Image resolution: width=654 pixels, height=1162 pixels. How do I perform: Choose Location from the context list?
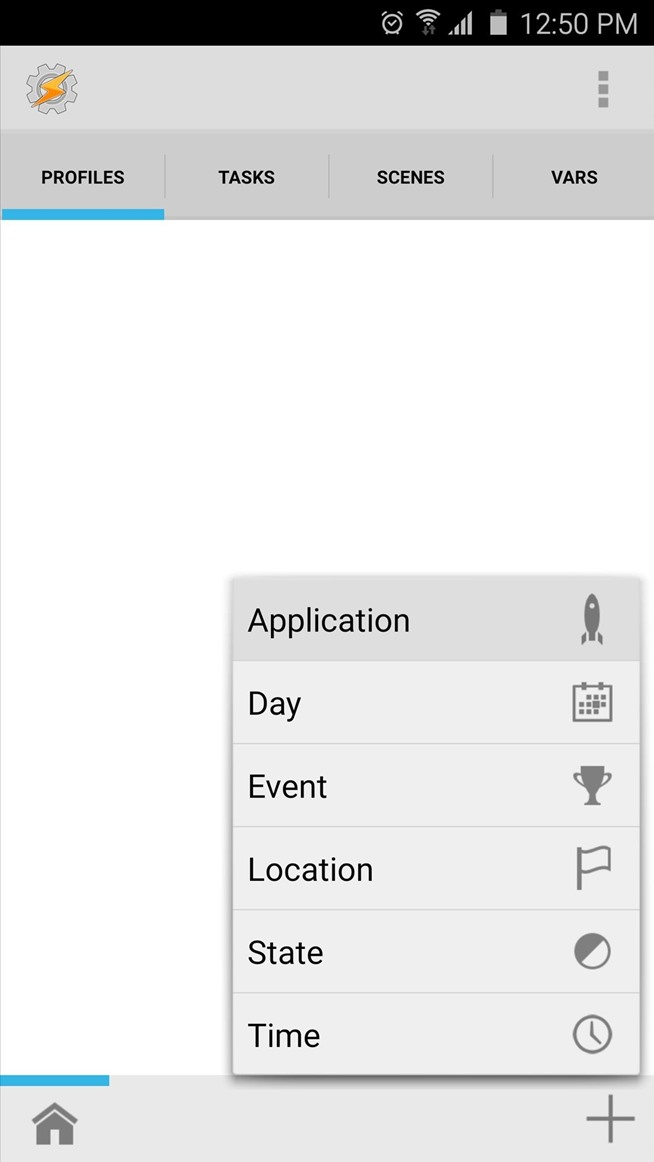(x=436, y=869)
